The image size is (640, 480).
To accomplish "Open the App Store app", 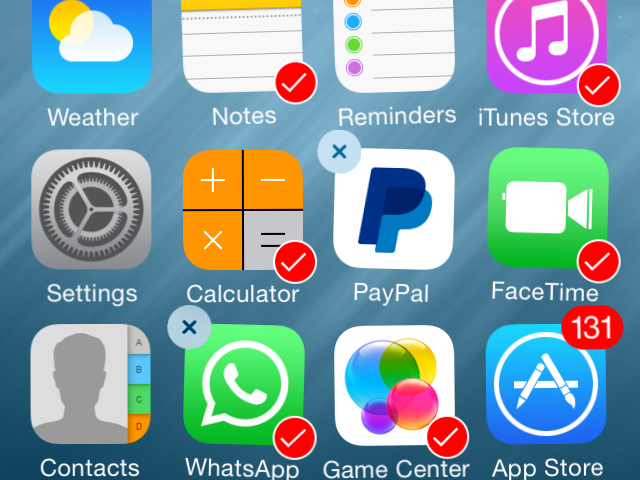I will (546, 385).
